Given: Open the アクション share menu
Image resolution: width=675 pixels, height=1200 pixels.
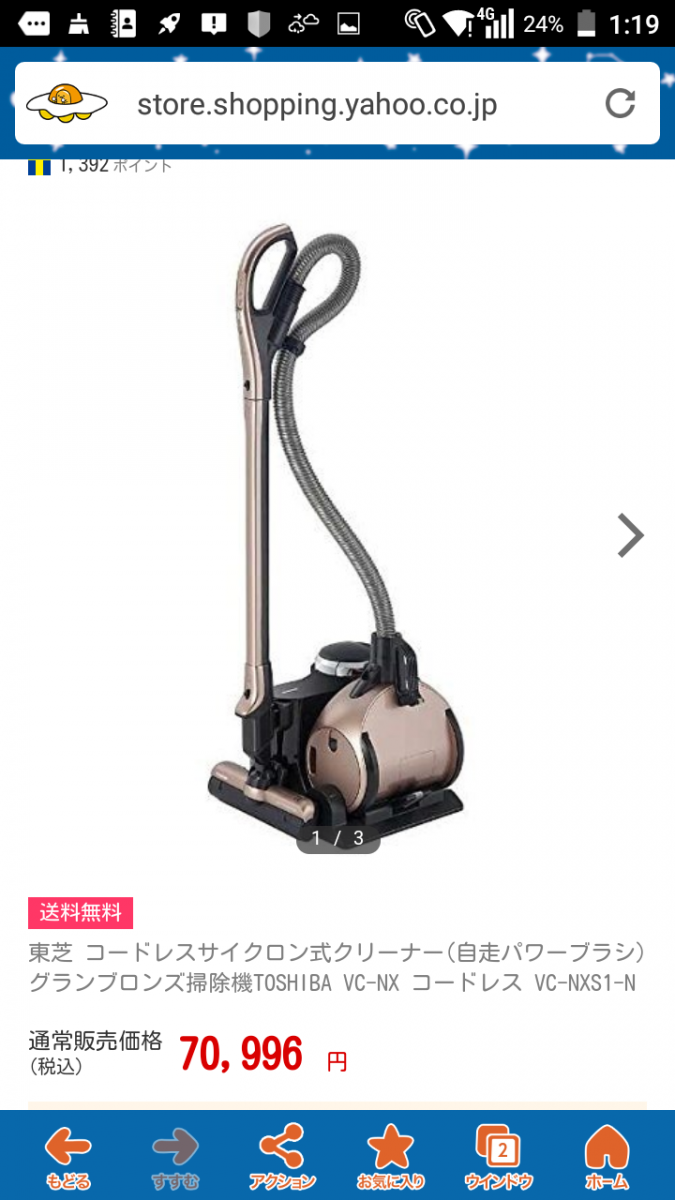Looking at the screenshot, I should tap(282, 1157).
